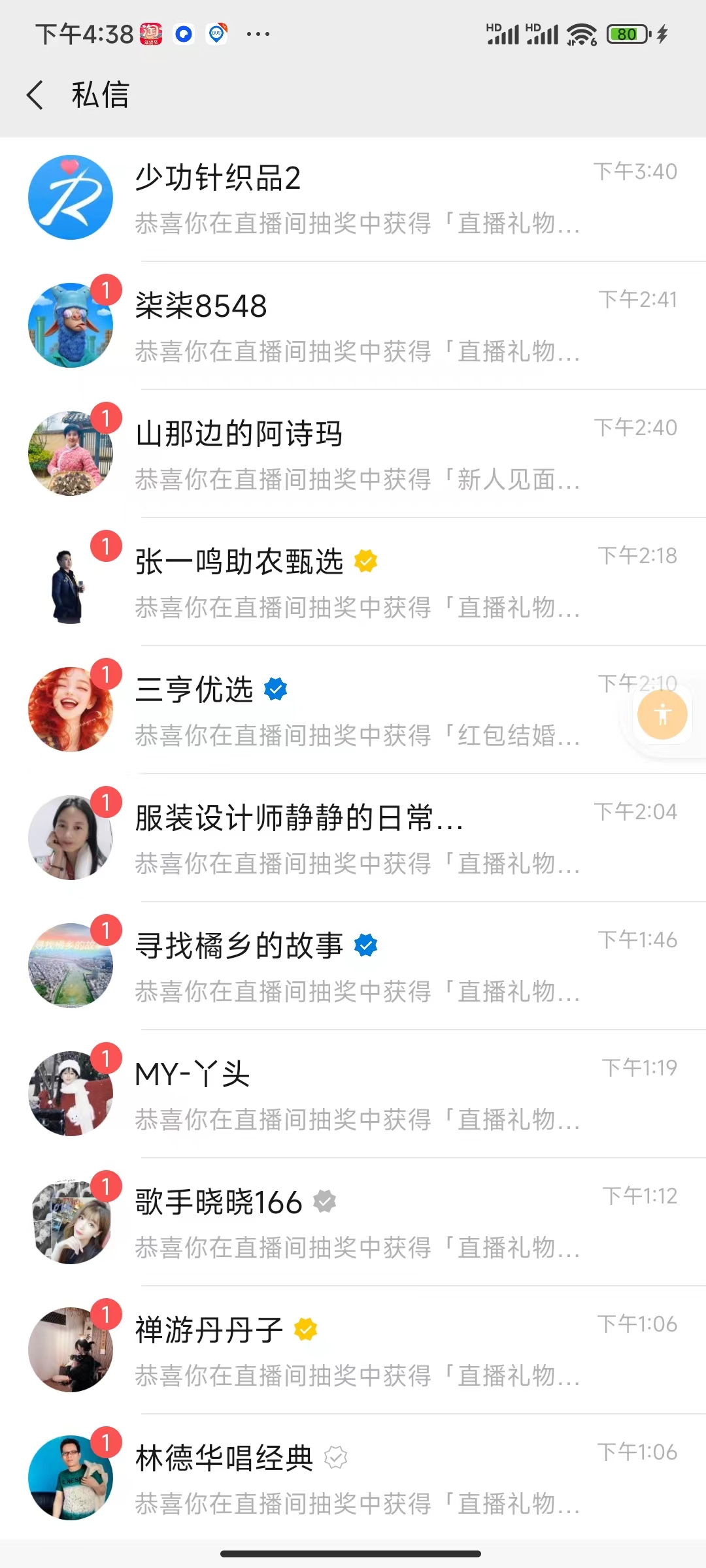The image size is (706, 1568).
Task: Open the 三亨优选 message thread
Action: tap(353, 711)
